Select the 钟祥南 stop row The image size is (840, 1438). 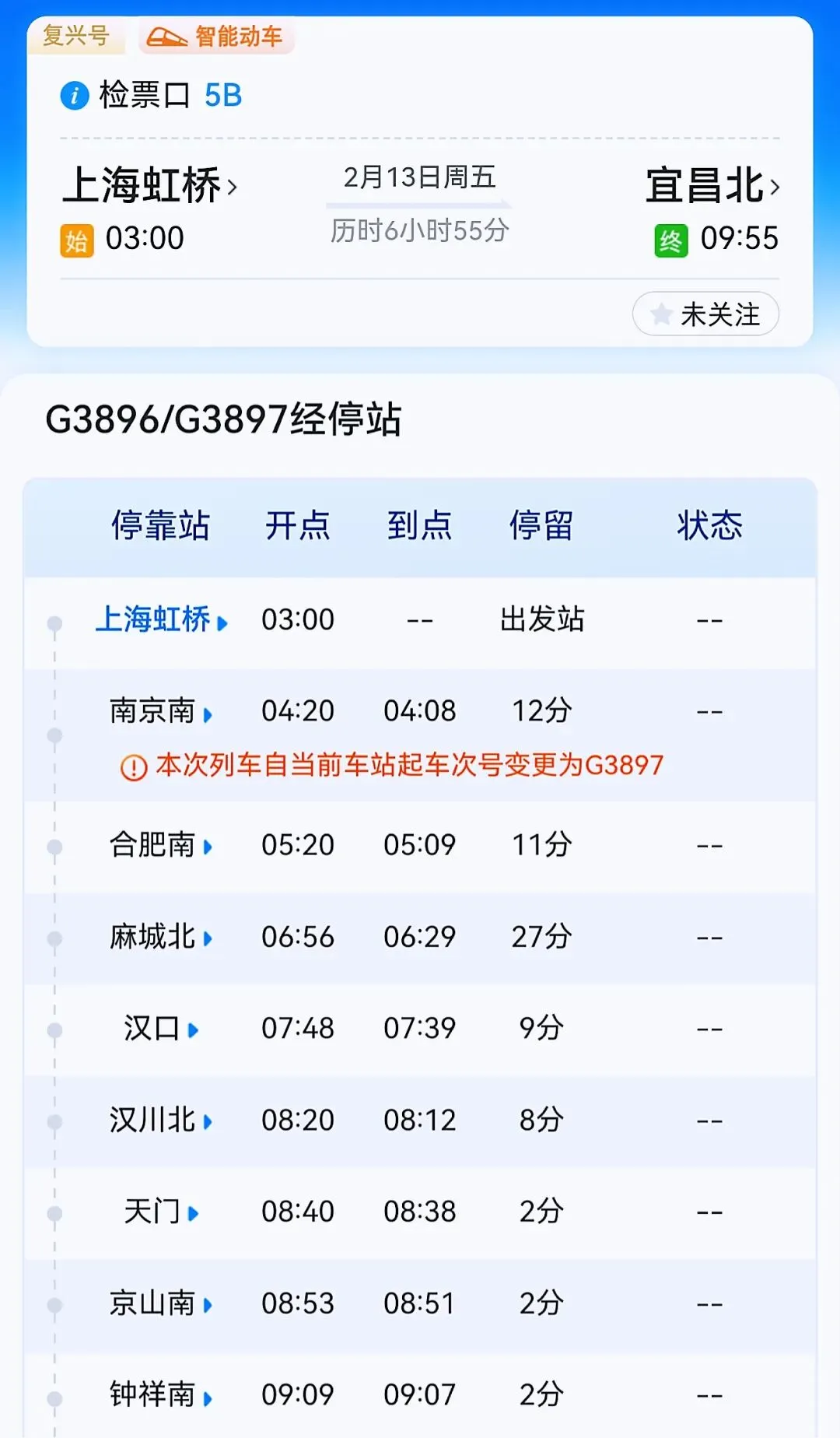click(420, 1395)
